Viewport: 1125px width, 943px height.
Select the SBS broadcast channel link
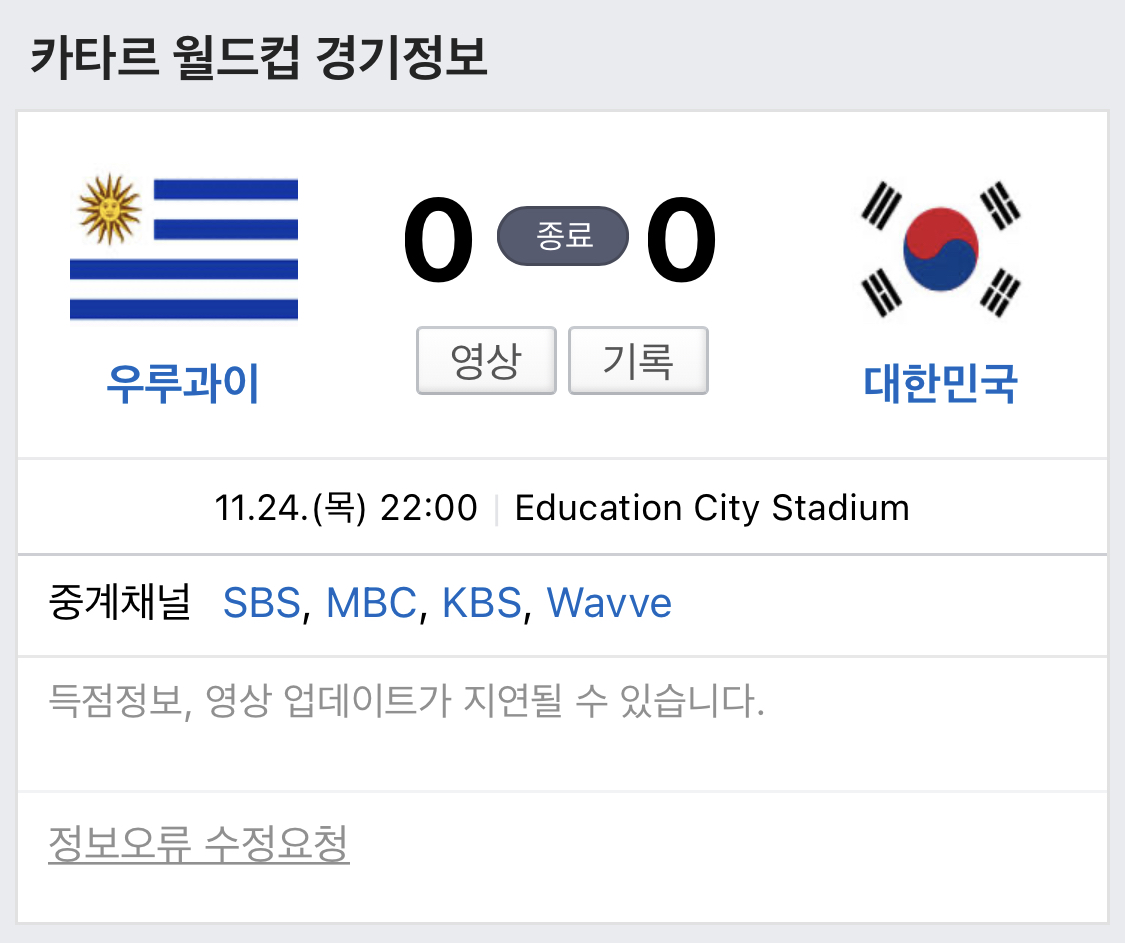[x=261, y=604]
